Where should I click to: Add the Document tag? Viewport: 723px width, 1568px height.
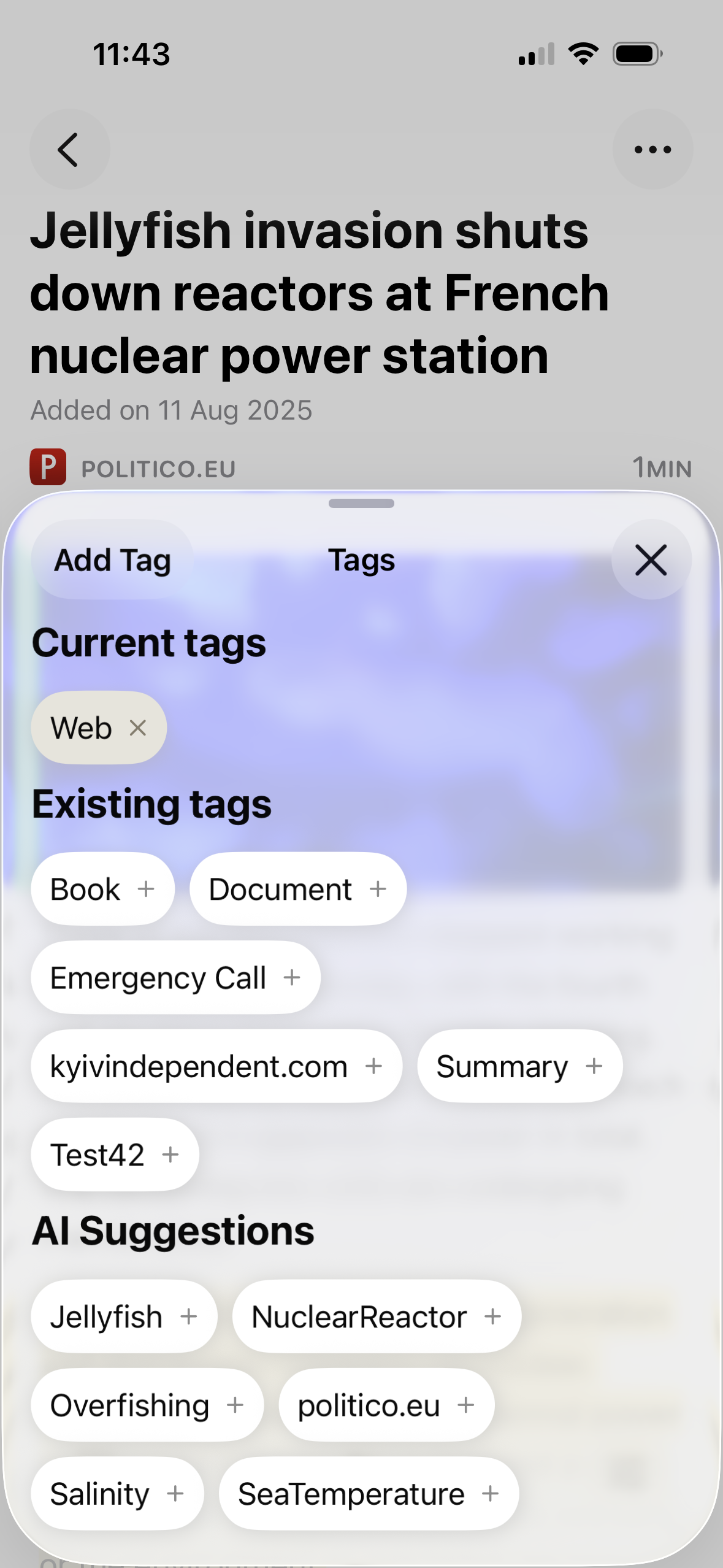[297, 888]
